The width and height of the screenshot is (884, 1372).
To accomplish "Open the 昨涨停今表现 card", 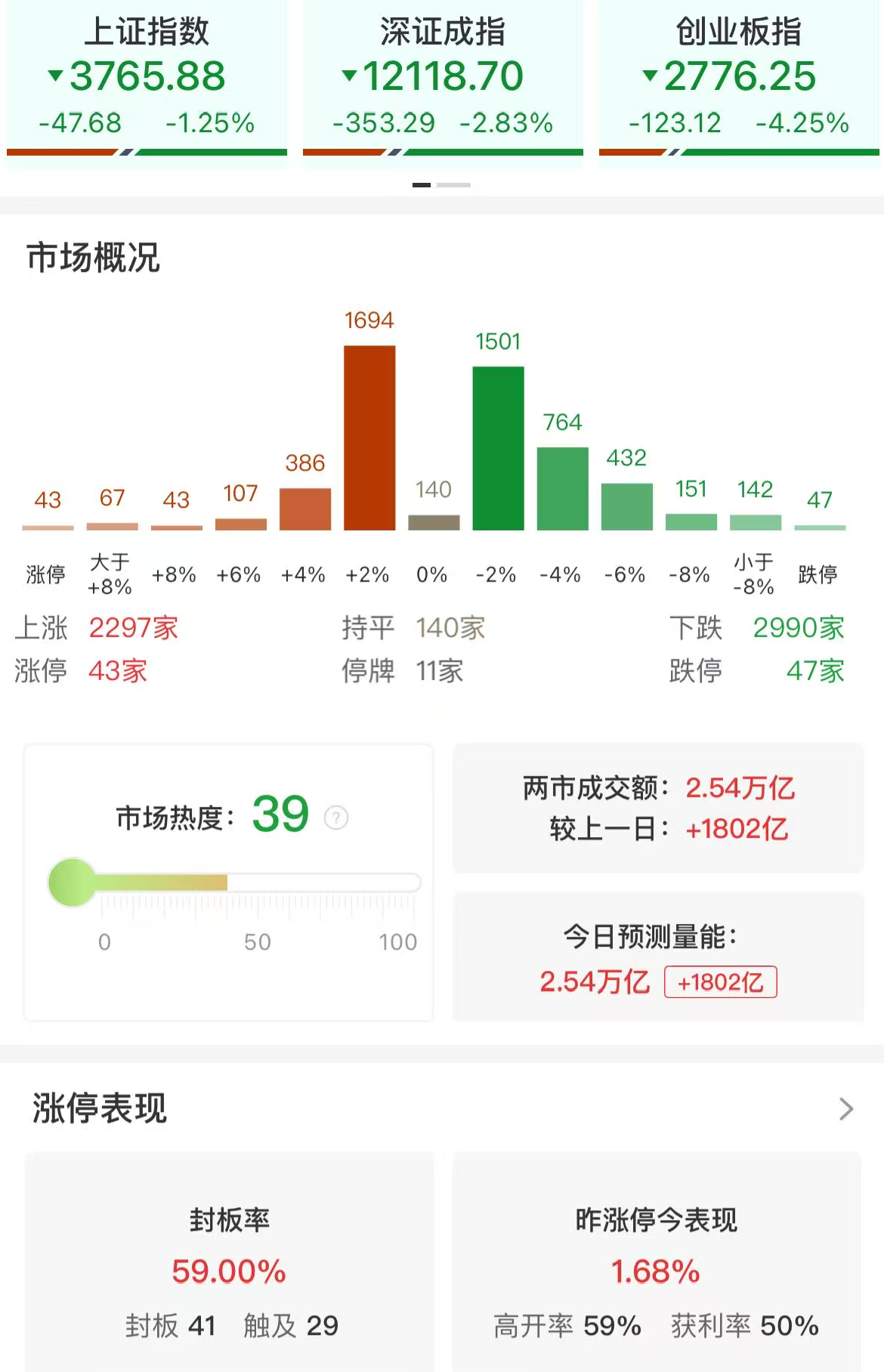I will (x=656, y=1269).
